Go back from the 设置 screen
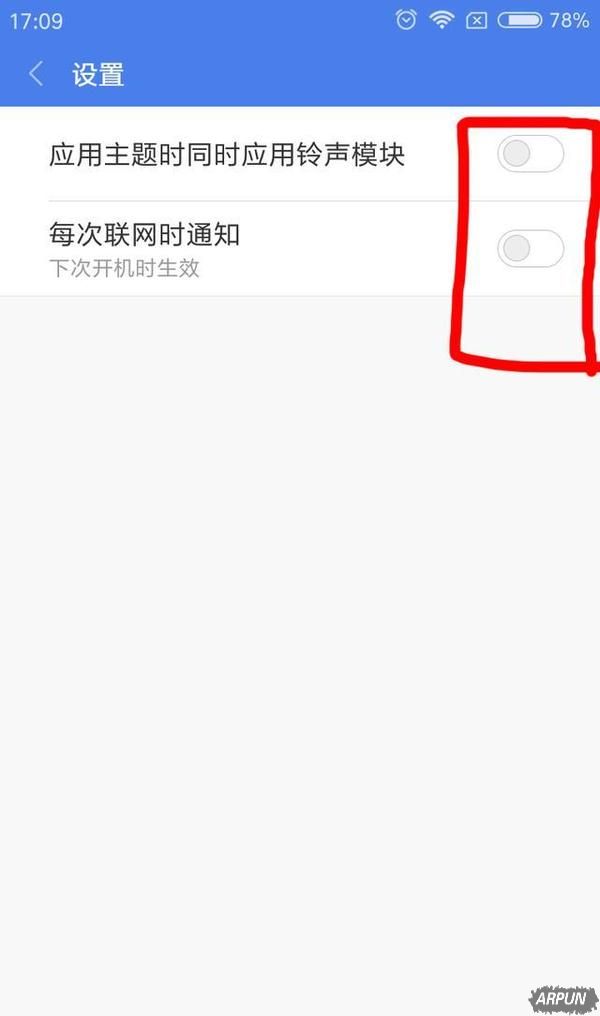Viewport: 600px width, 1016px height. tap(36, 74)
